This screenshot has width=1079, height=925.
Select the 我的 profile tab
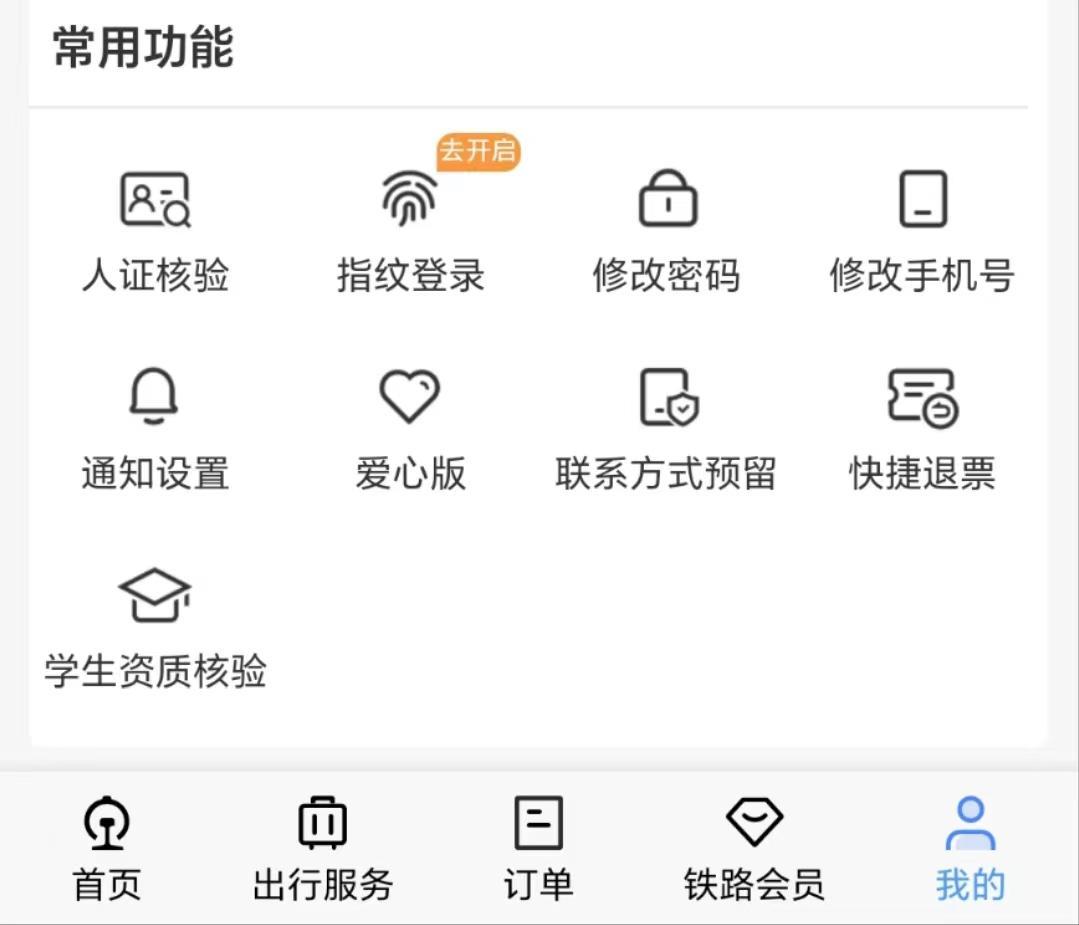(970, 847)
